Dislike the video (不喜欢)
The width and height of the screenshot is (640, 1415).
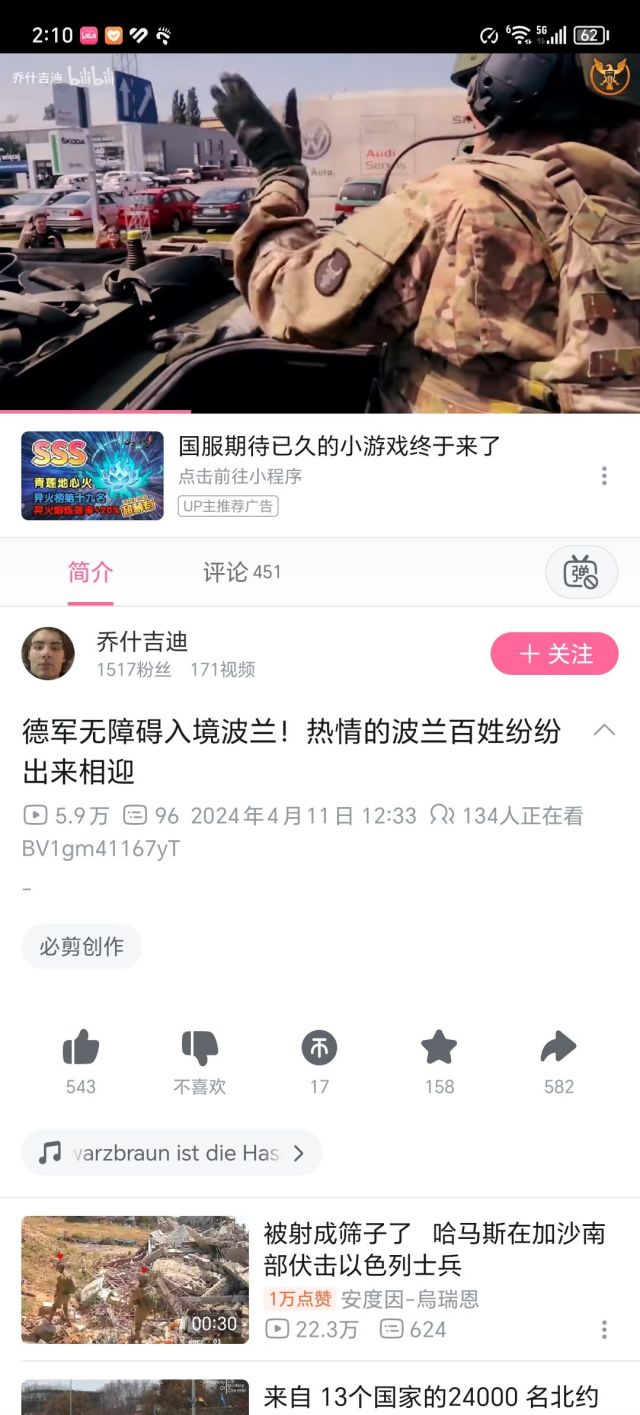(200, 1049)
